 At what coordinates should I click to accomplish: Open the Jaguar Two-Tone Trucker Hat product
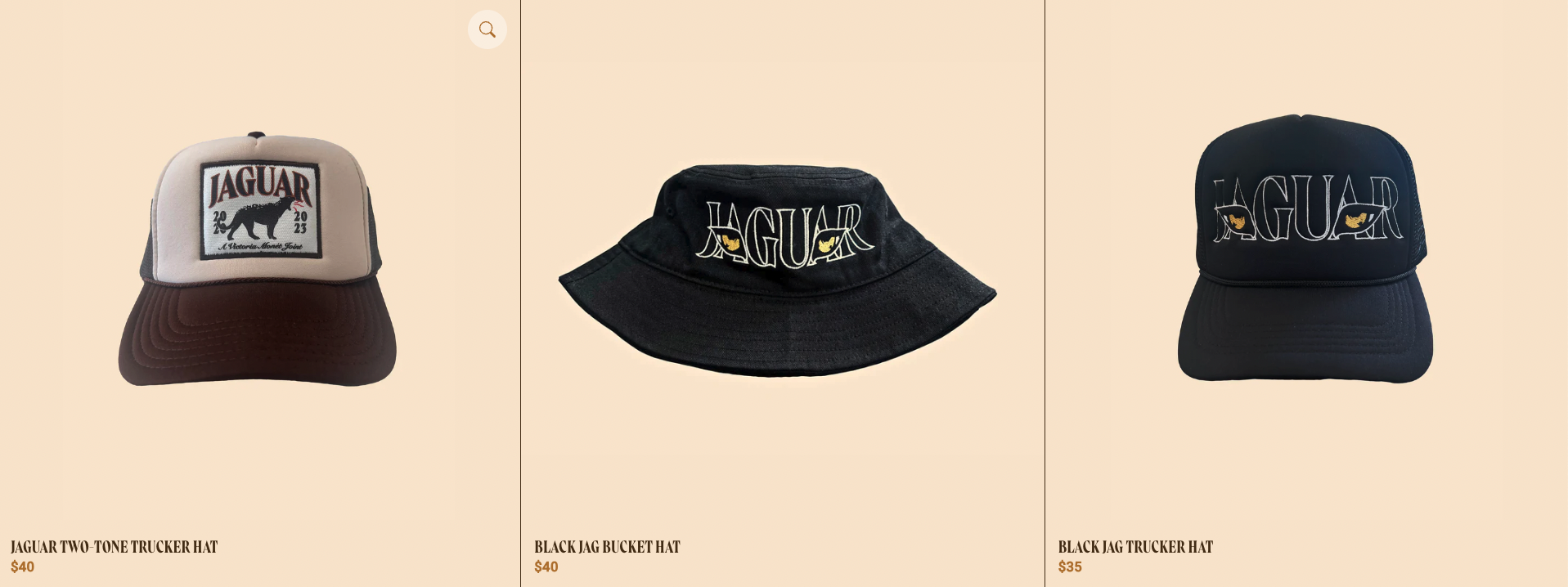click(114, 547)
